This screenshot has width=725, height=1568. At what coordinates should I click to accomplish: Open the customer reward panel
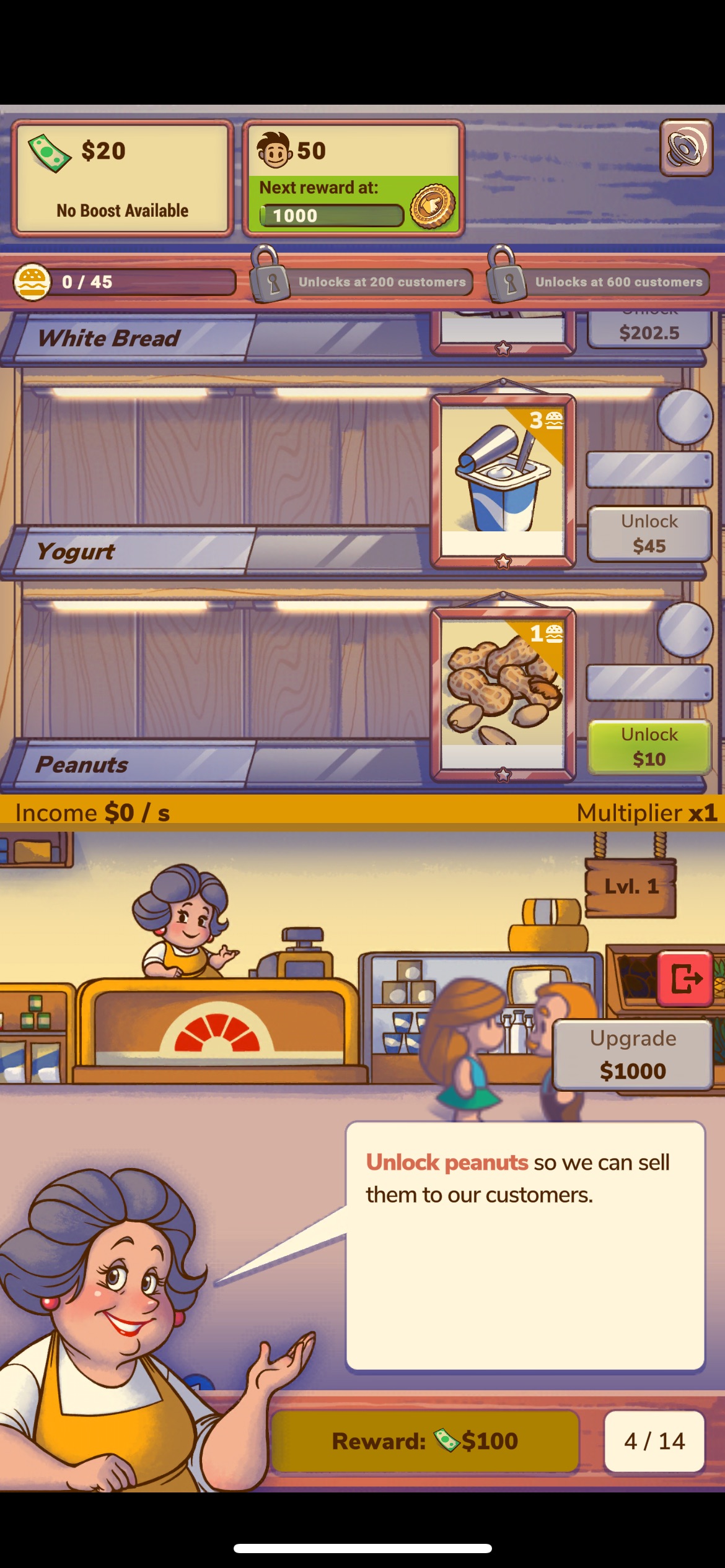[x=353, y=178]
